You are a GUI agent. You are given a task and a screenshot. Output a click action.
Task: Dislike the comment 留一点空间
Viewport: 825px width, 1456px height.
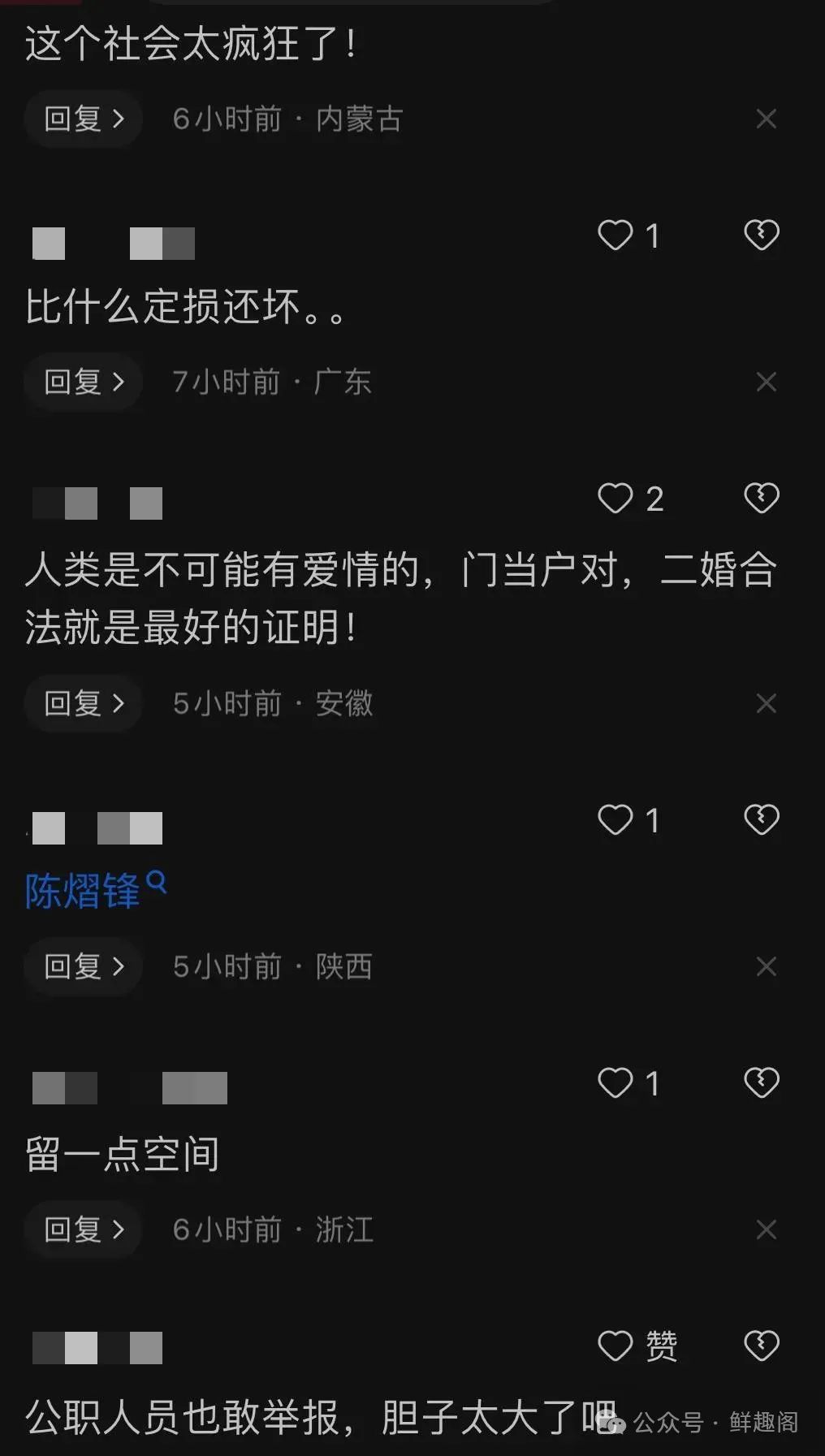[x=761, y=1083]
